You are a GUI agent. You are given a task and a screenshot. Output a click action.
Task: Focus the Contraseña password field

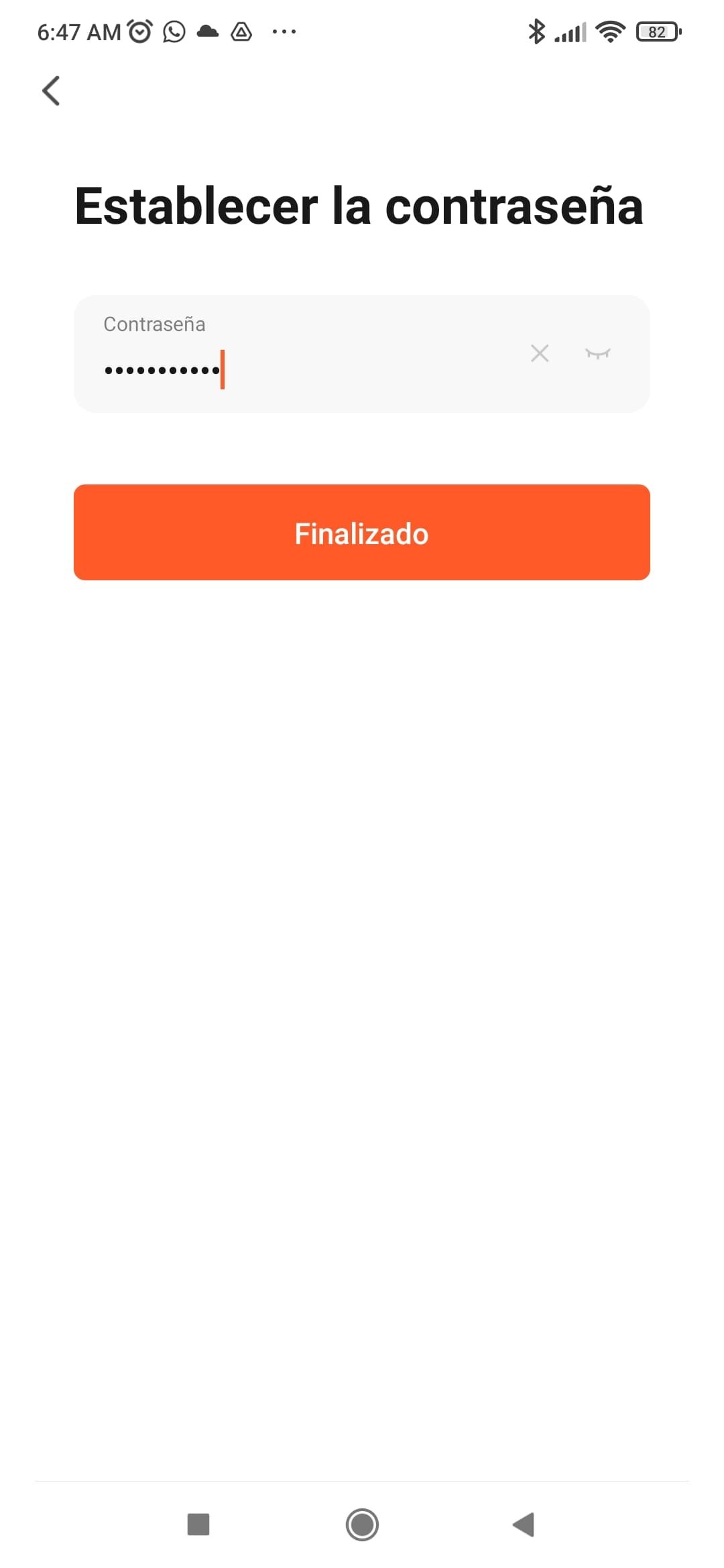tap(361, 353)
